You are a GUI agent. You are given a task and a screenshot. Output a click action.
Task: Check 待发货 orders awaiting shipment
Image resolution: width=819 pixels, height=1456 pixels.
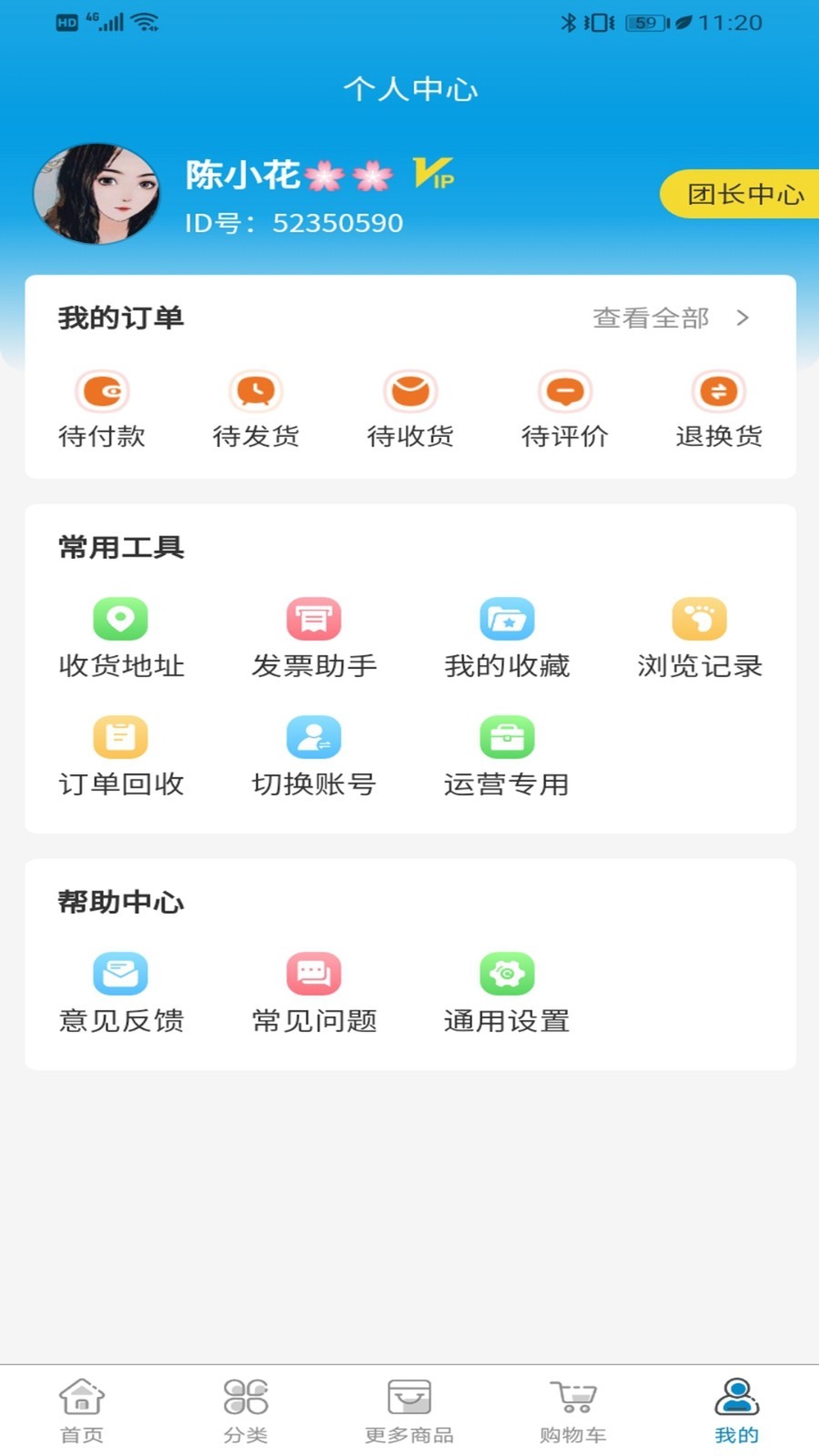pos(256,409)
